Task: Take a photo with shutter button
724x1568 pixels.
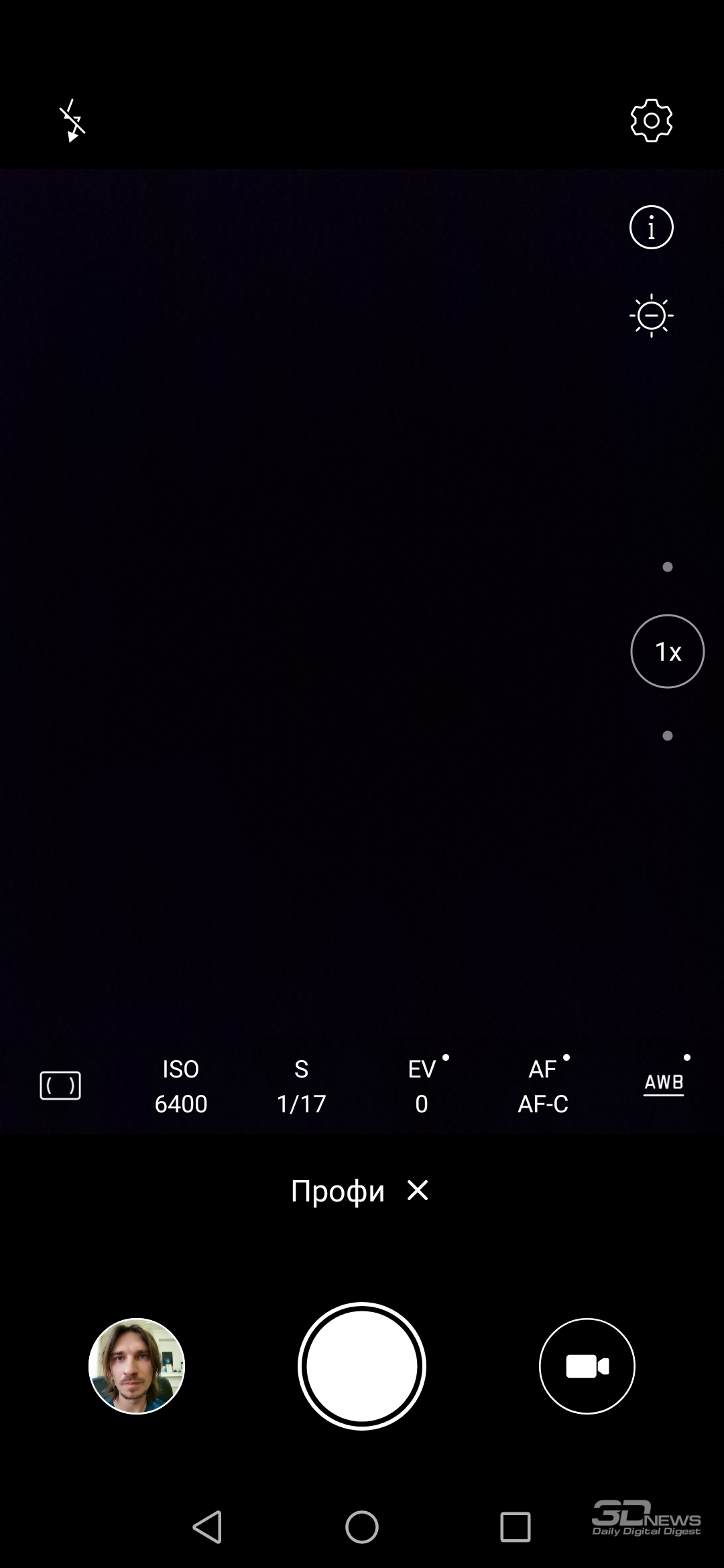Action: (362, 1366)
